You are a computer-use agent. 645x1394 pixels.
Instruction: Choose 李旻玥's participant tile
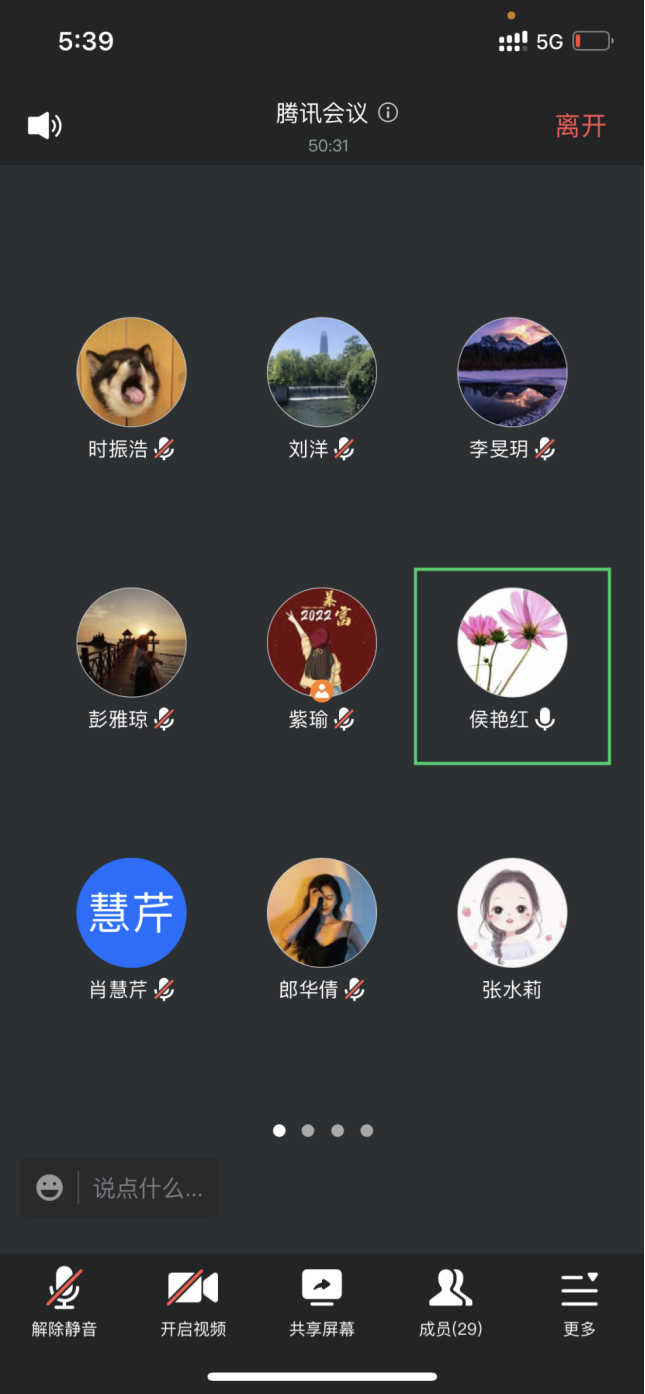512,372
